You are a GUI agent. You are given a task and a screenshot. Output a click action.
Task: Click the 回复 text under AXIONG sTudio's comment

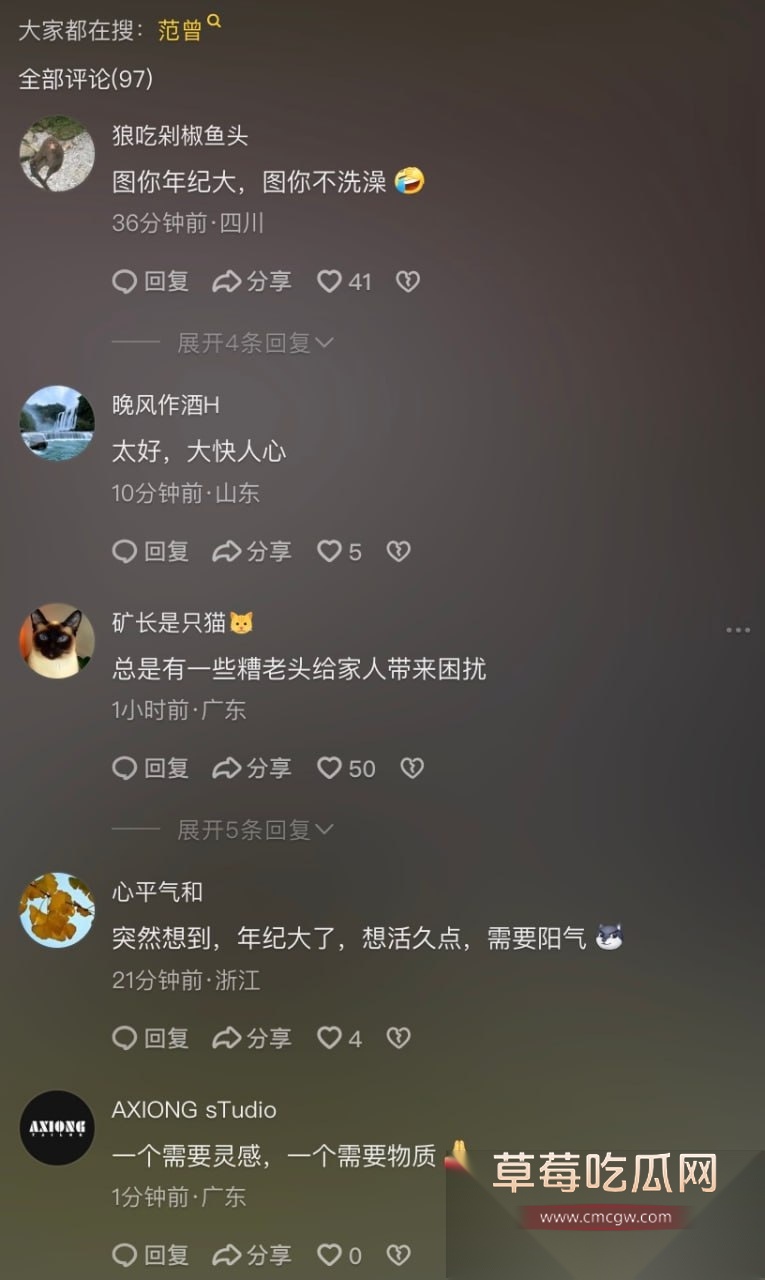(163, 1255)
